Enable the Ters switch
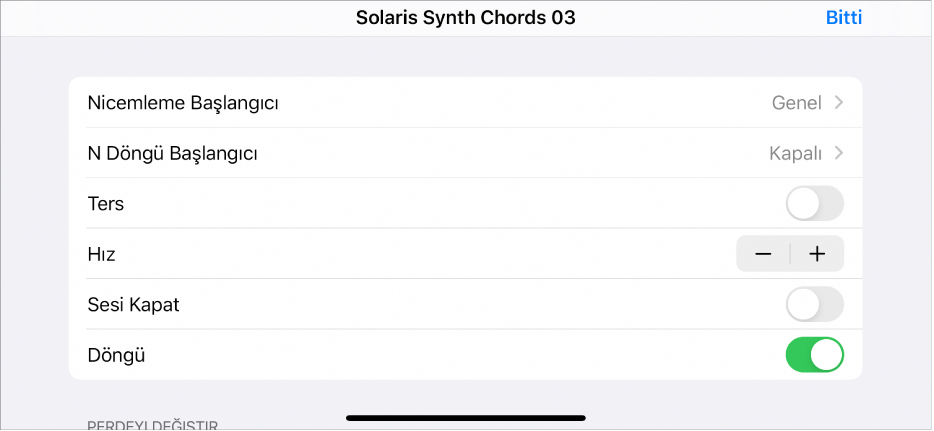This screenshot has width=934, height=431. point(814,204)
